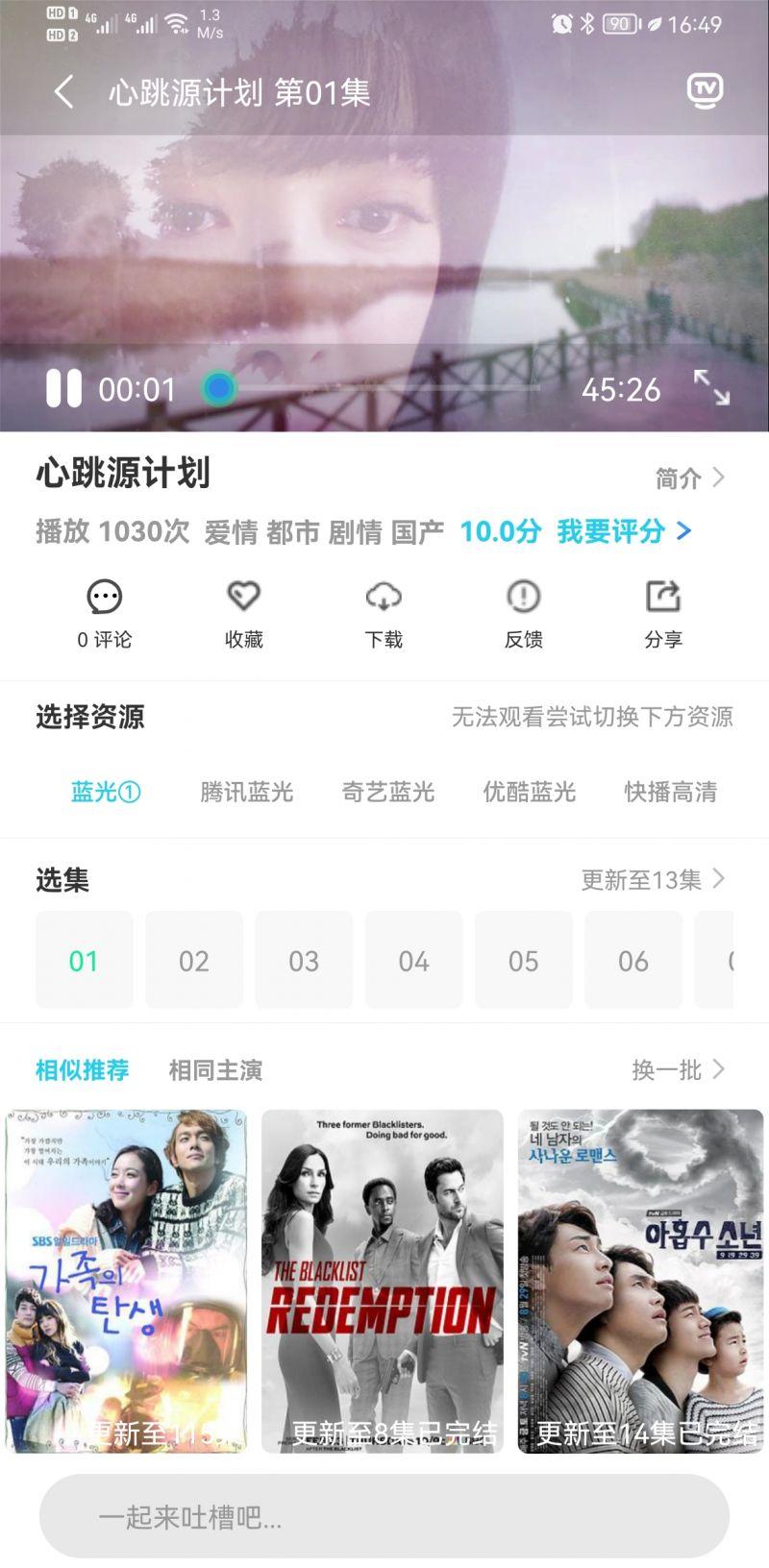The image size is (769, 1568).
Task: Pause the video playback
Action: [64, 389]
